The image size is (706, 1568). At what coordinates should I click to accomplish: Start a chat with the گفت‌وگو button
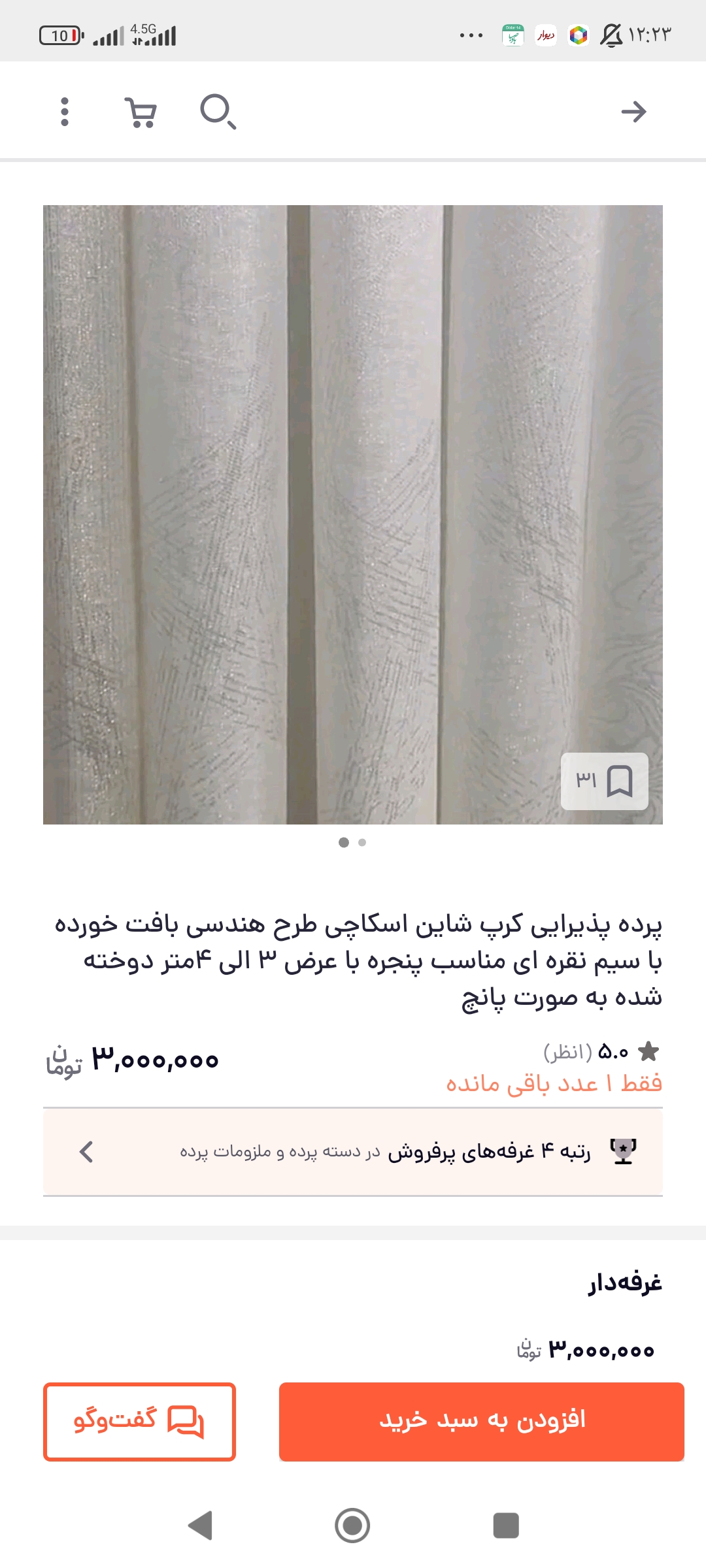(x=139, y=1422)
